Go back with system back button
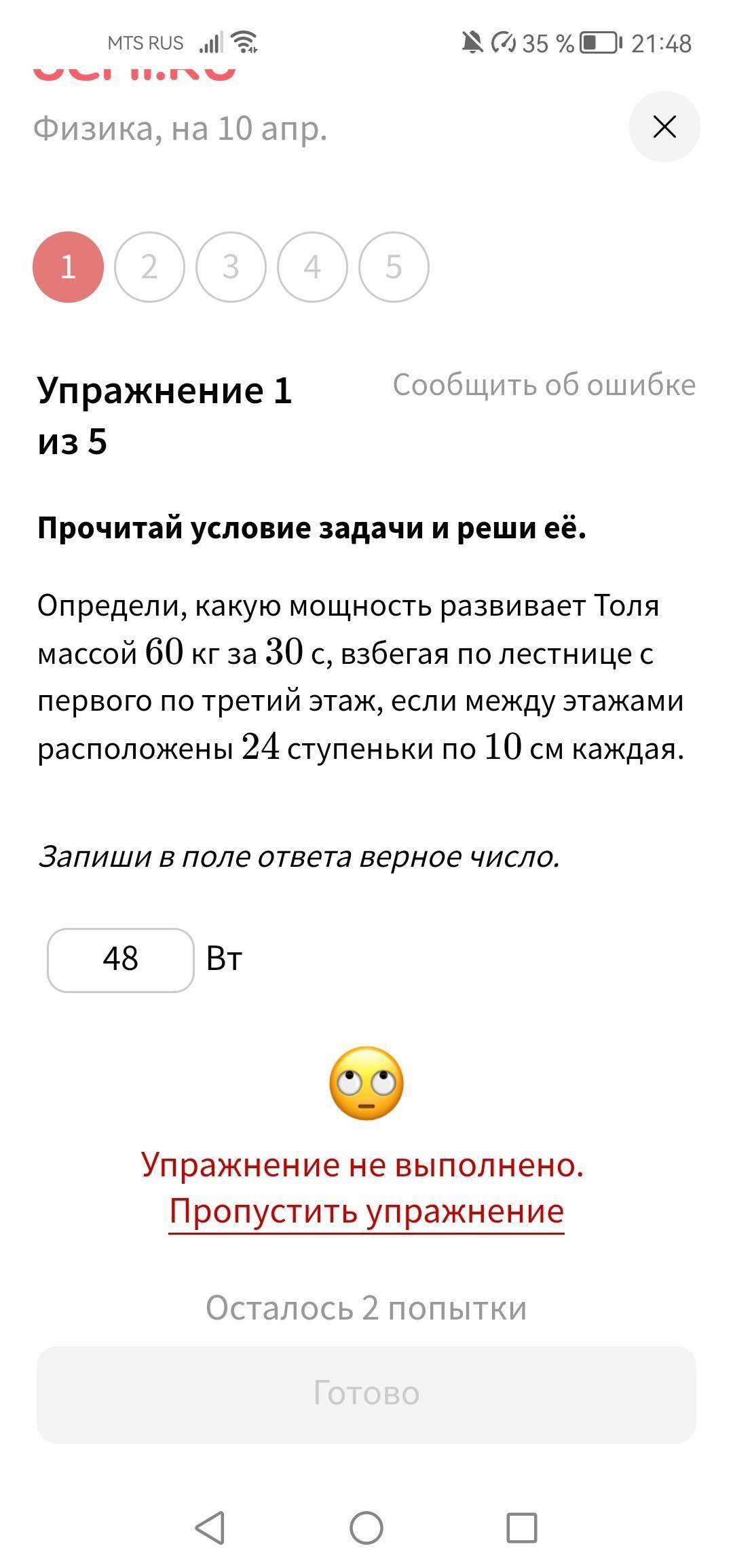 tap(210, 1528)
